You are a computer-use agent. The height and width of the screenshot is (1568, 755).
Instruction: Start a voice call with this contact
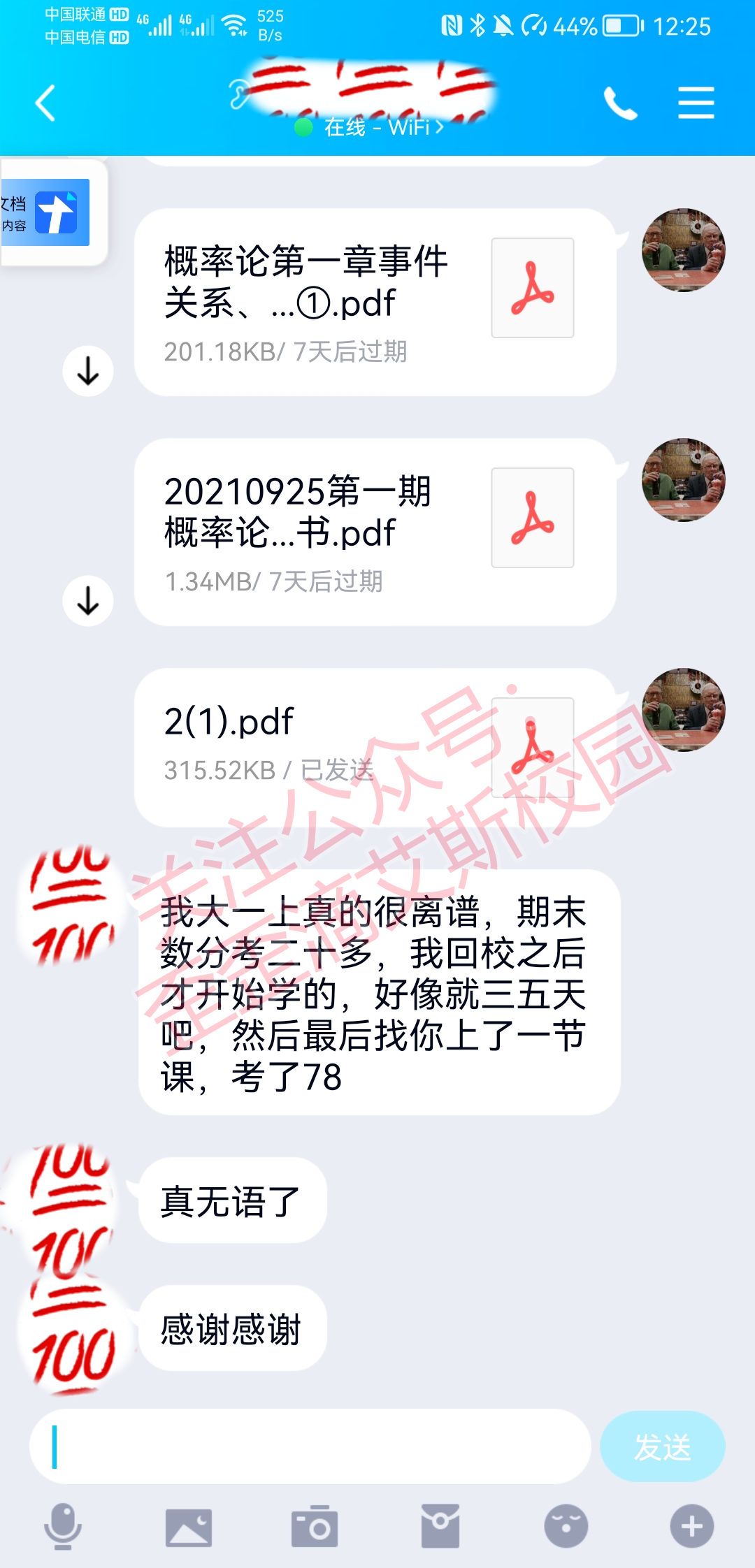[621, 103]
